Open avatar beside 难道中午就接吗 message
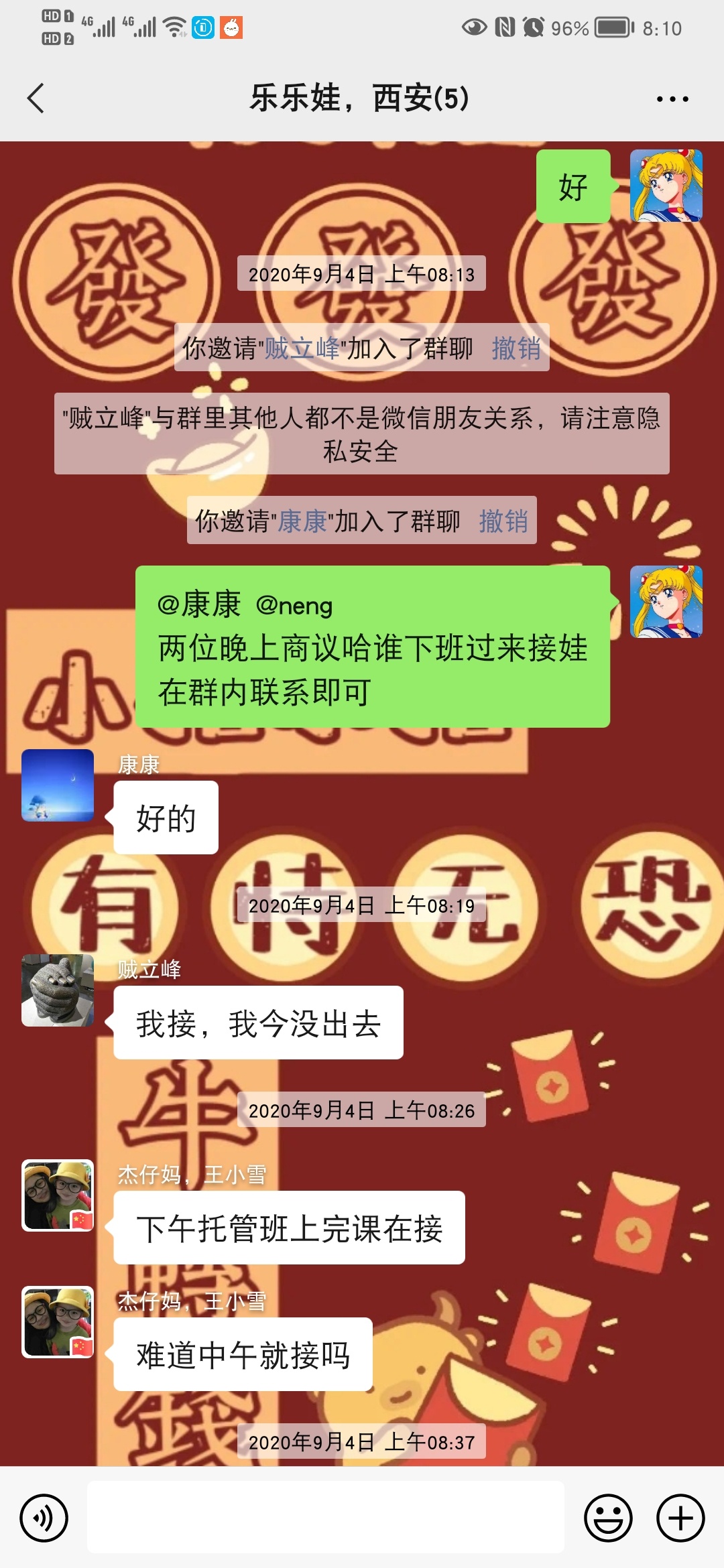Viewport: 724px width, 1568px height. click(58, 1322)
